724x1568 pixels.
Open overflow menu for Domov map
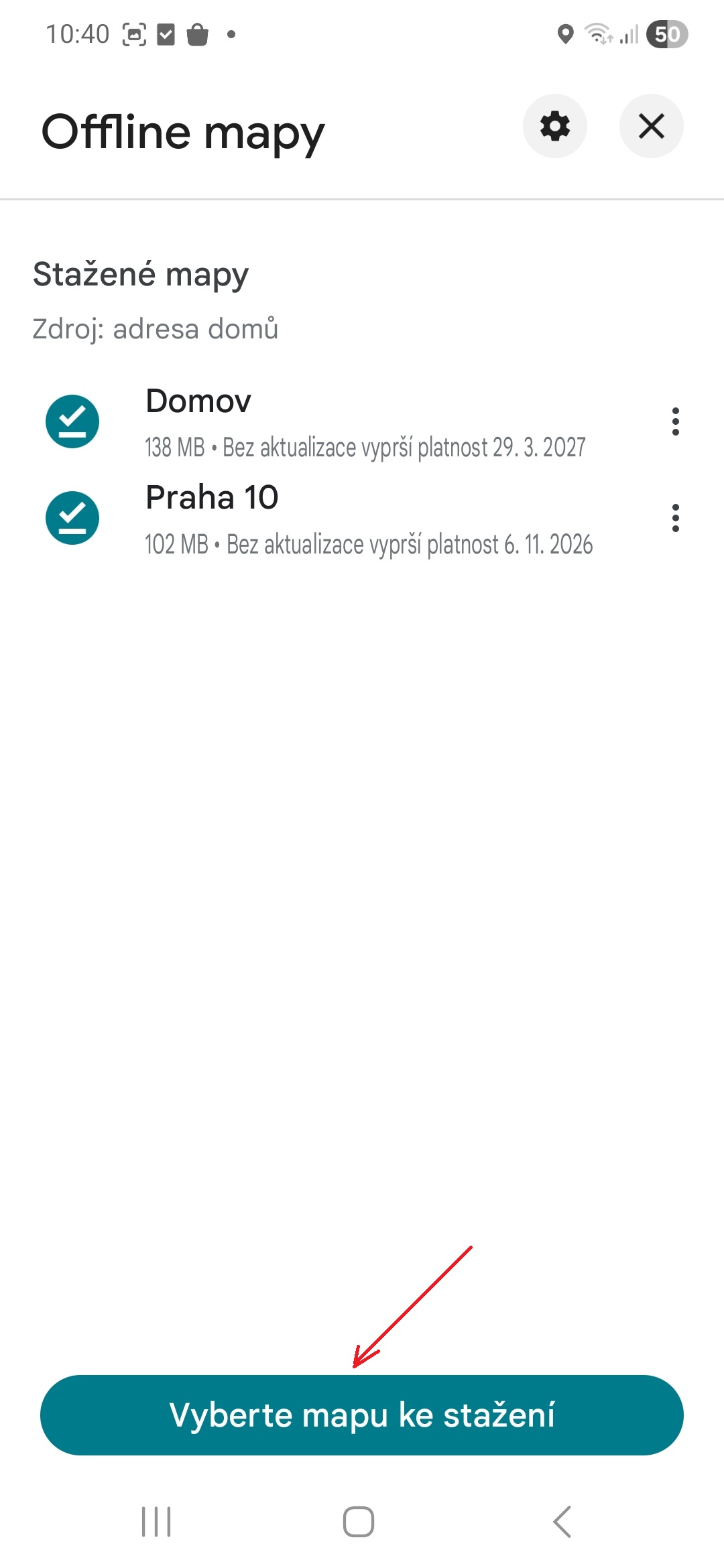point(675,421)
